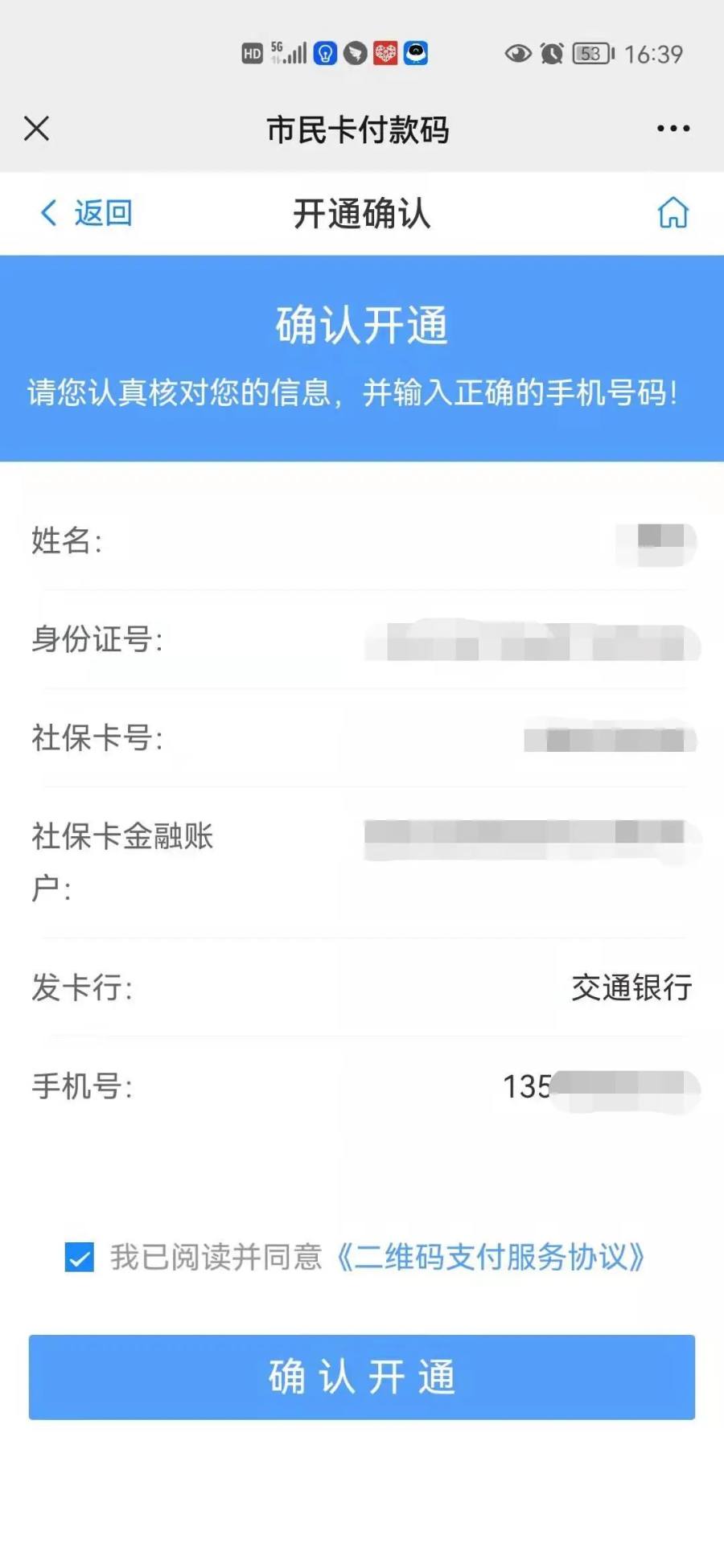Open the three-dot overflow menu
Screen dimensions: 724x1568
(673, 129)
